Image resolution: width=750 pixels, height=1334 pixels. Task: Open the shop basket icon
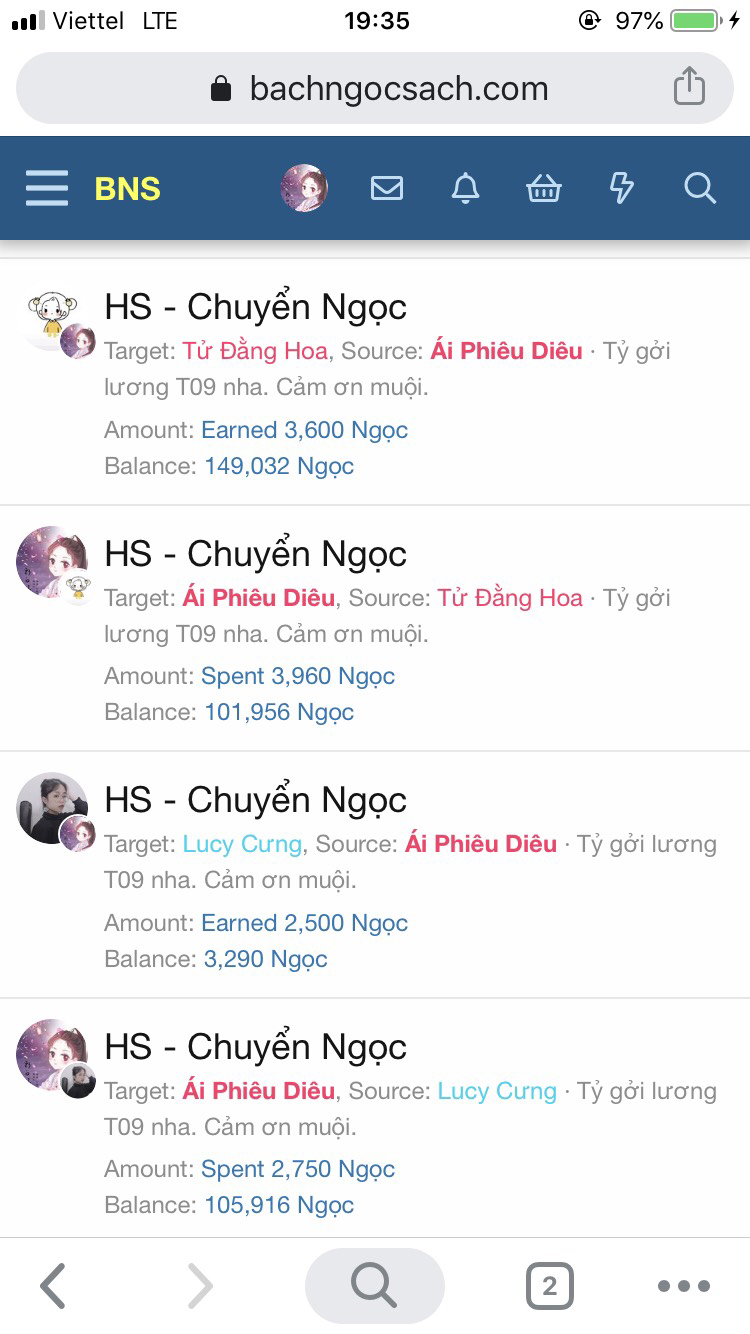point(543,188)
